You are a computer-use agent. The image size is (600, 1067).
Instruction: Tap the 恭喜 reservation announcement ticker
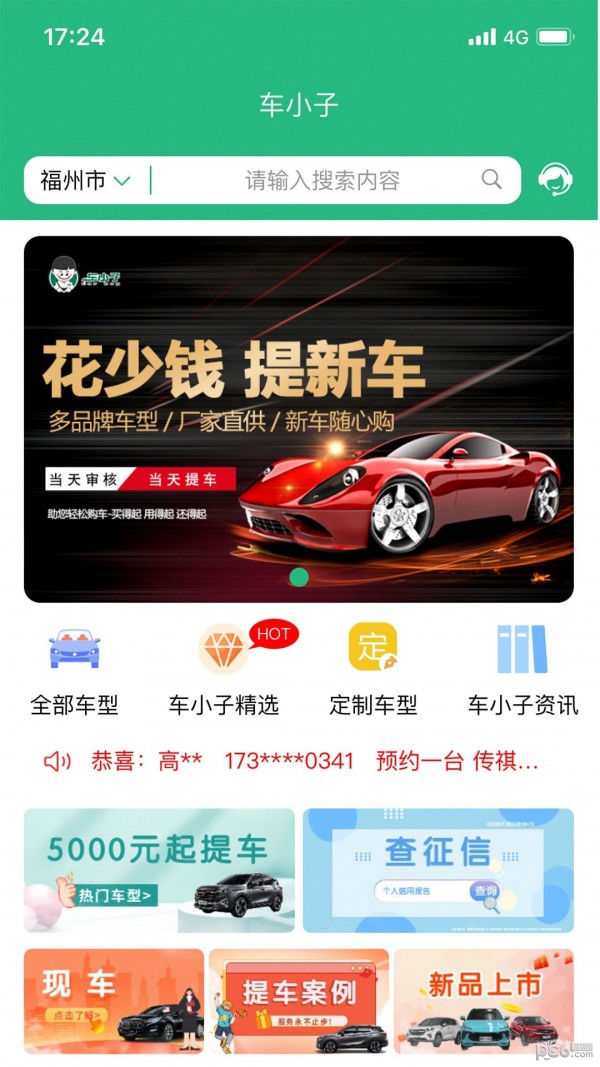point(300,761)
